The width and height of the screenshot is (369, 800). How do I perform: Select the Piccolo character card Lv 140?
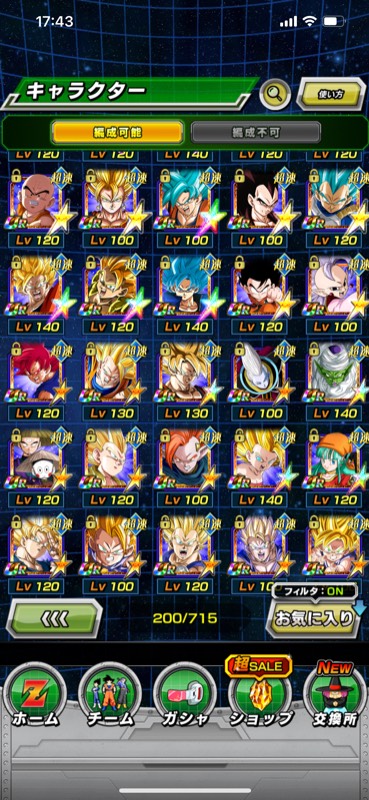tap(335, 373)
